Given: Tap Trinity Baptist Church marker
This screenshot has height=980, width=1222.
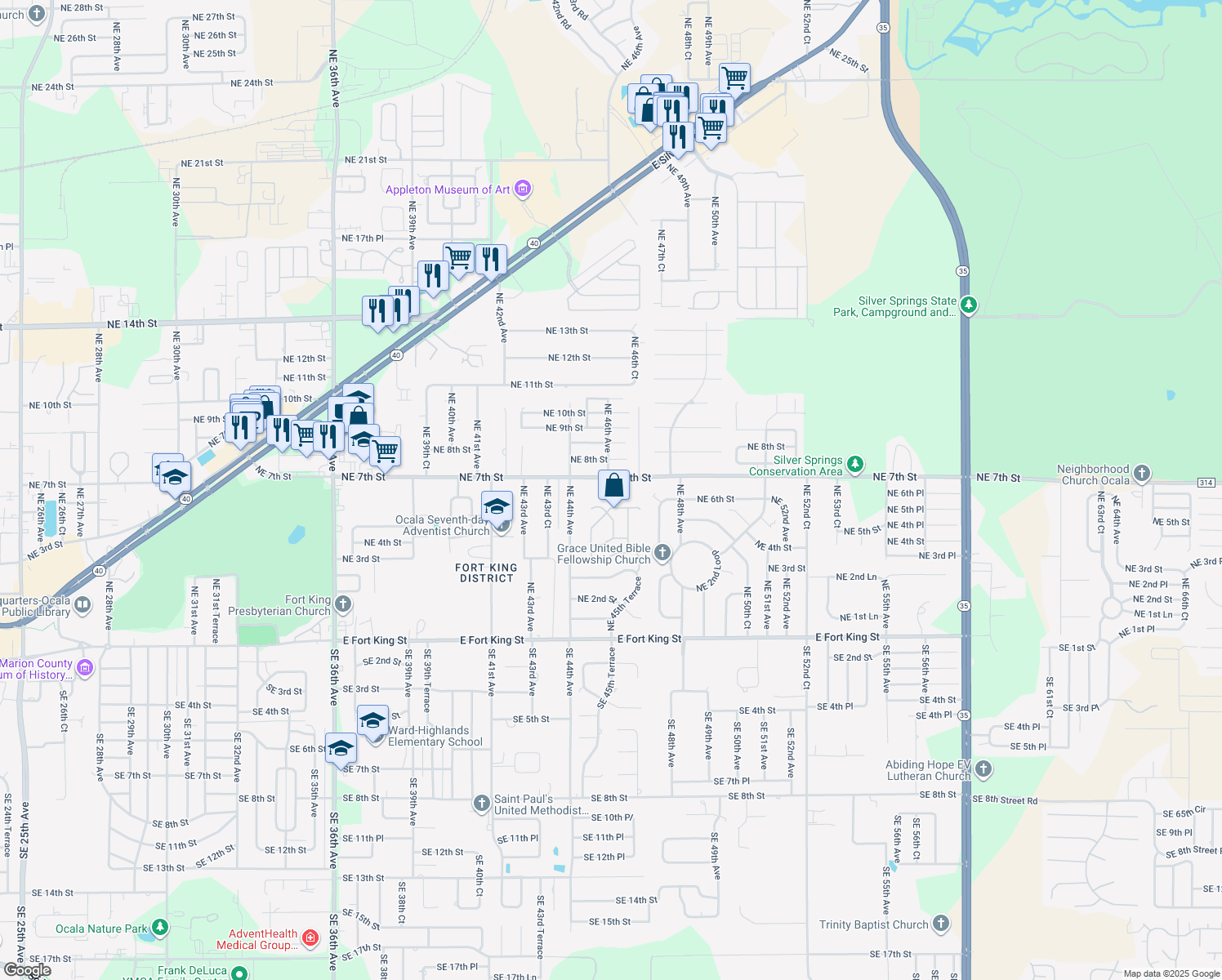Looking at the screenshot, I should pyautogui.click(x=941, y=924).
